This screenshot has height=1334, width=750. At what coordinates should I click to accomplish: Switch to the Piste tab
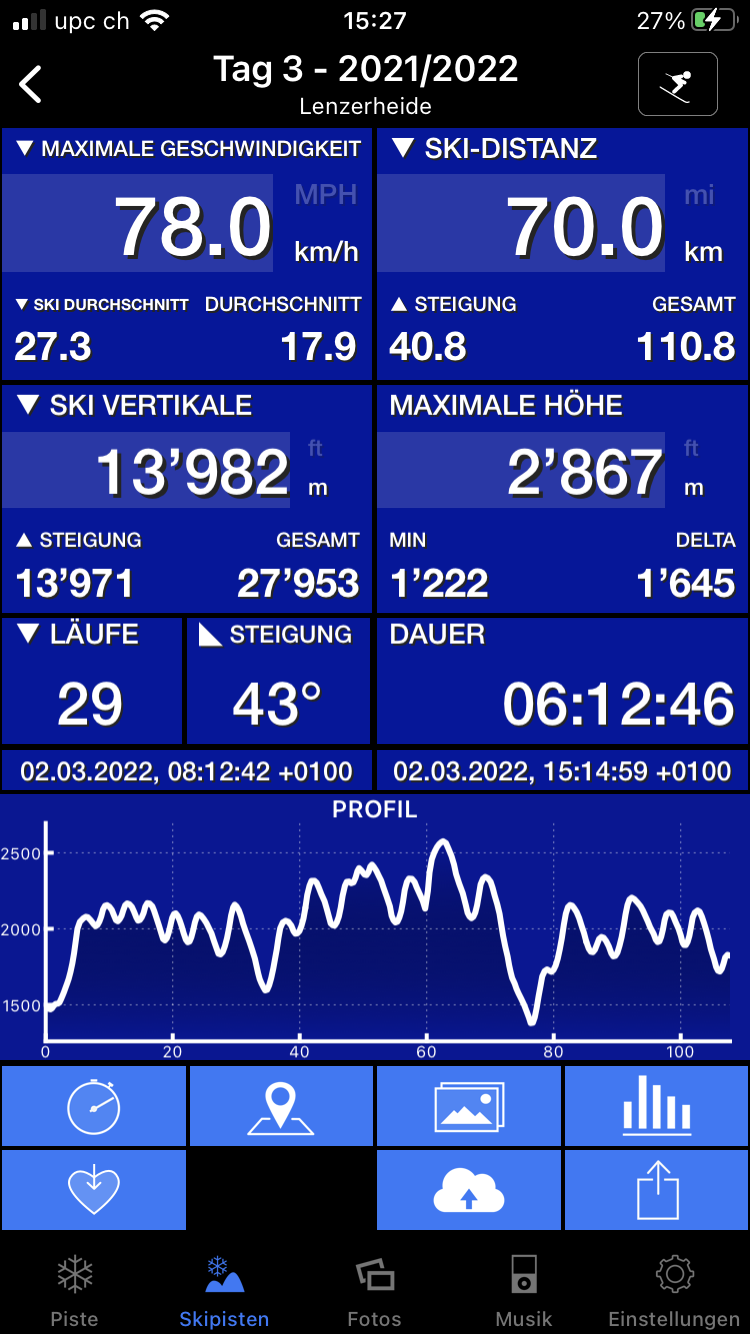pos(75,1290)
